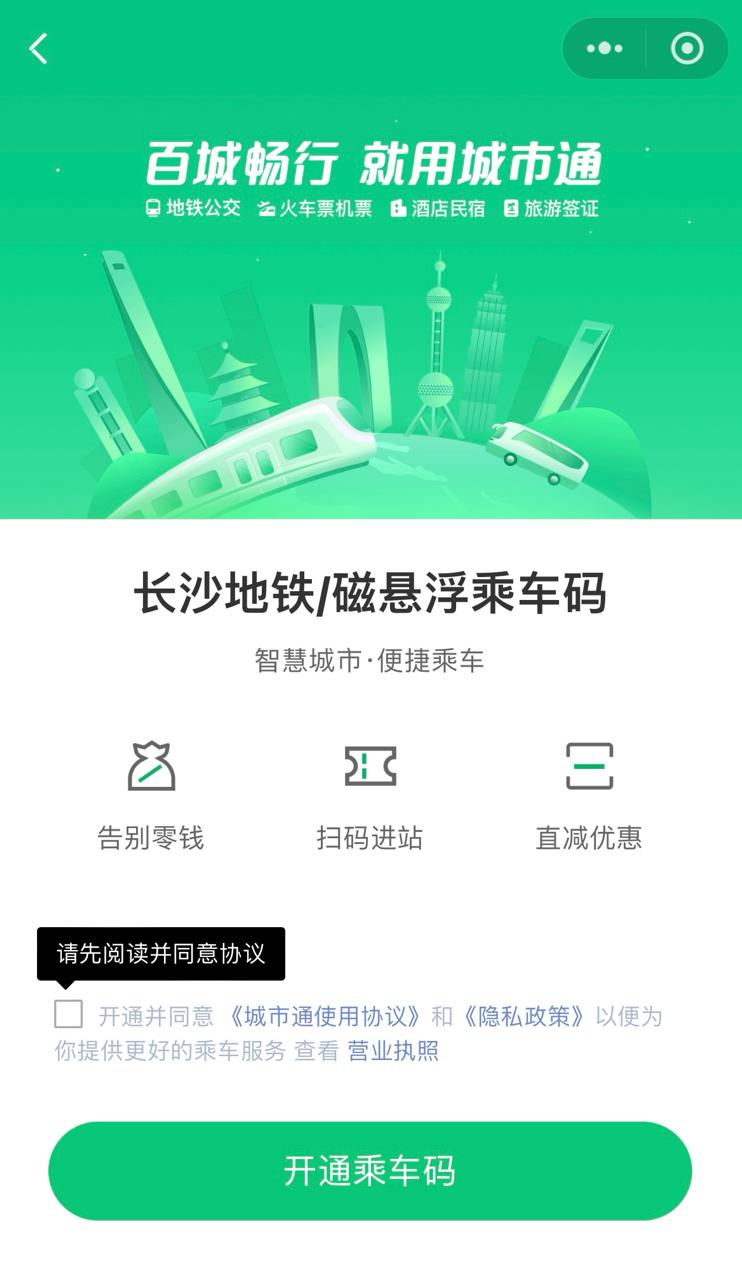The width and height of the screenshot is (742, 1280).
Task: Go back using the top-left arrow
Action: [x=38, y=48]
